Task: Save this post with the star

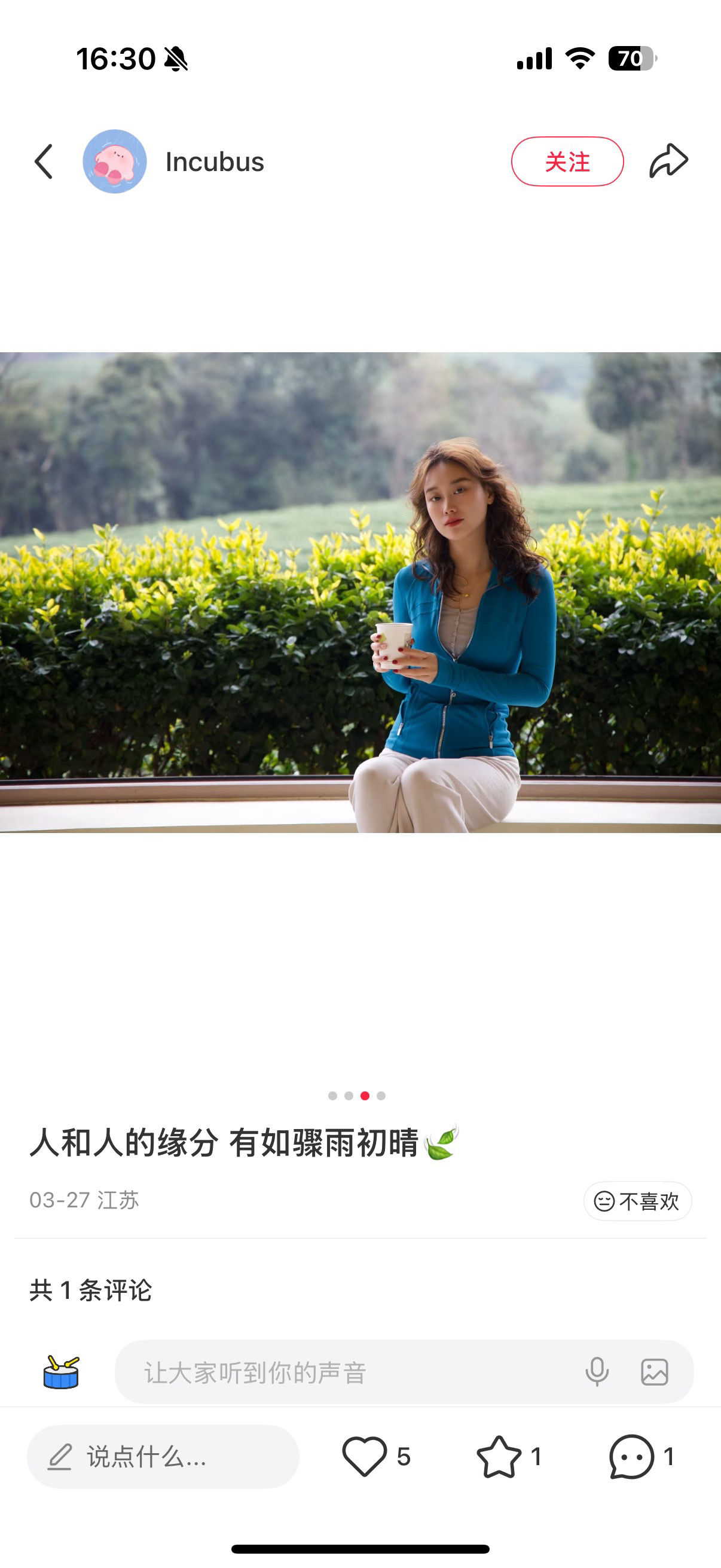Action: click(x=499, y=1457)
